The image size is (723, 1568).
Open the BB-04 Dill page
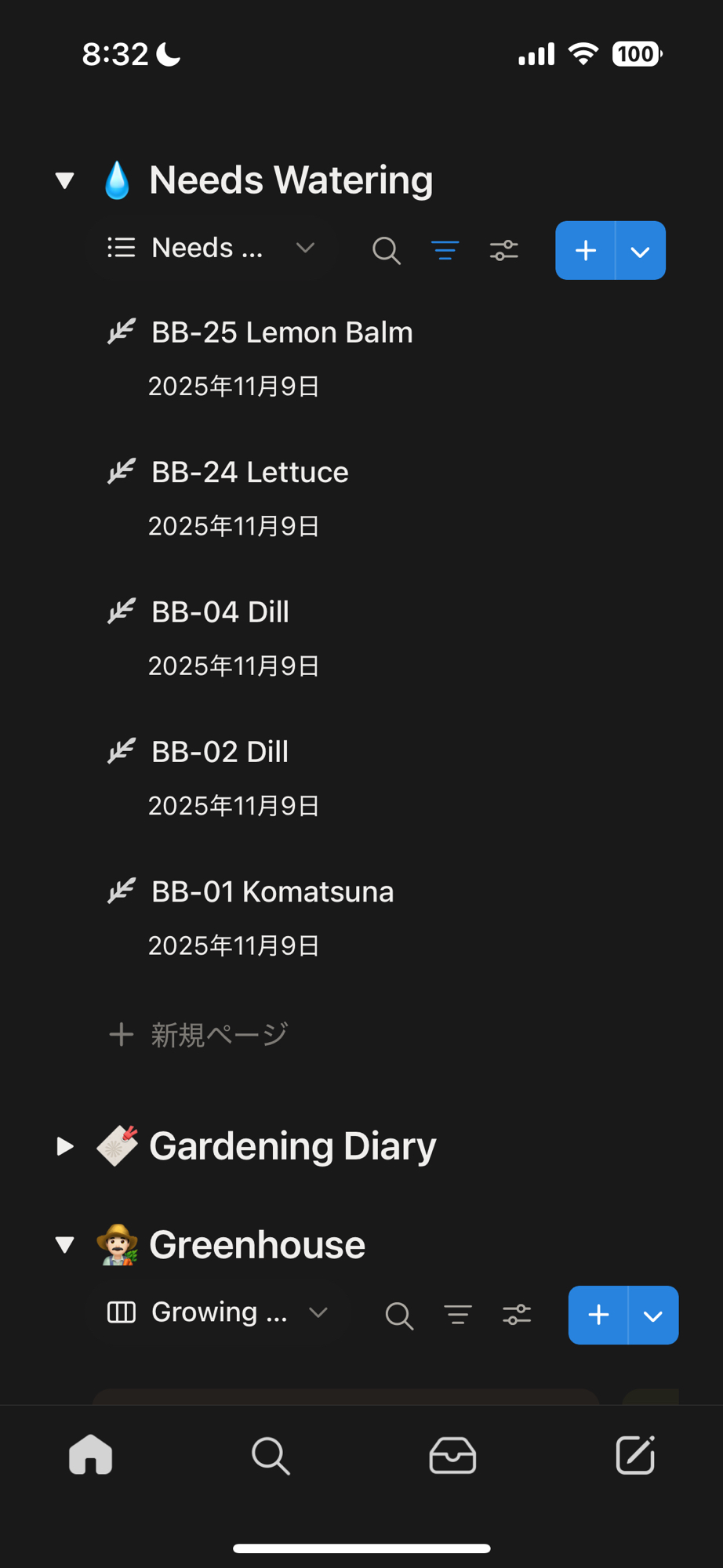220,612
